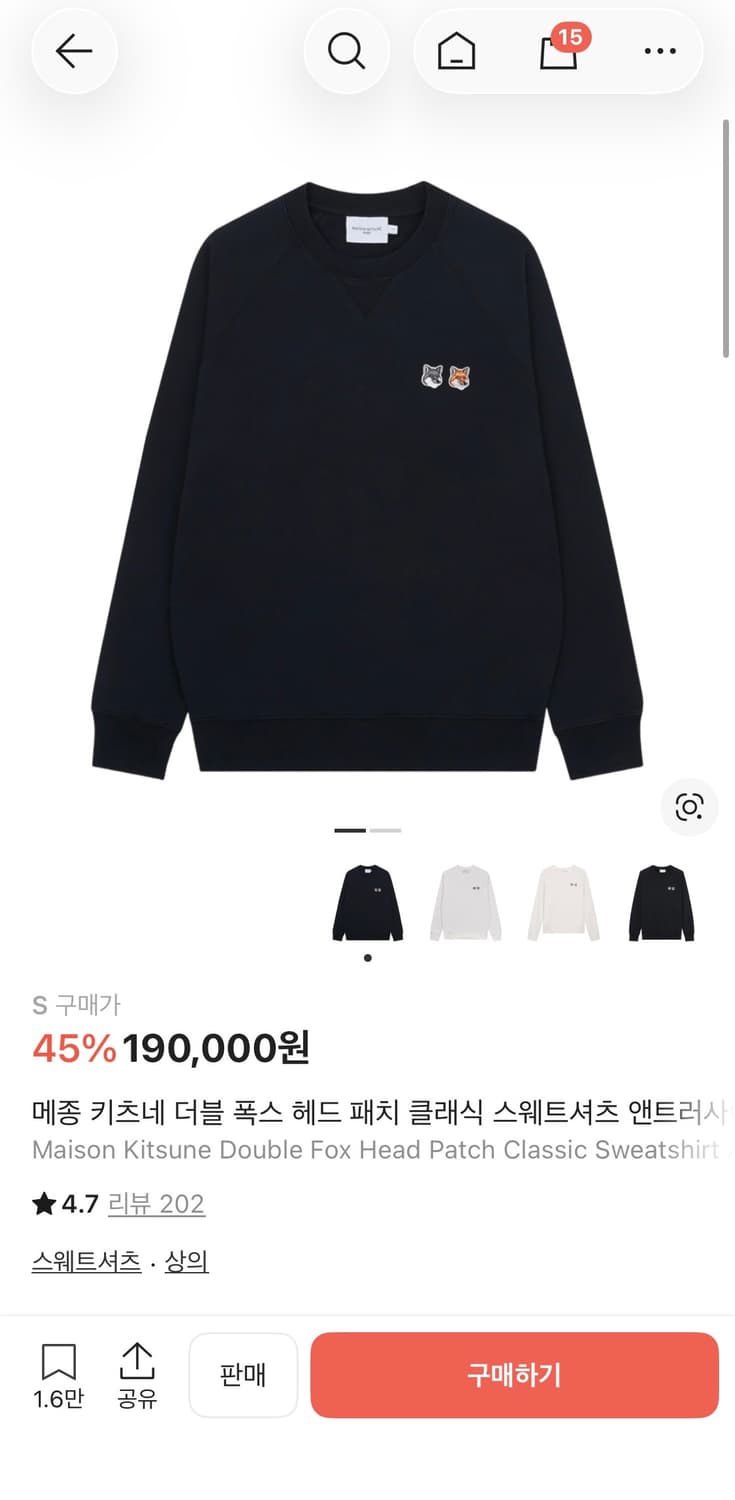
Task: Activate the image lens search on the photo
Action: [688, 808]
